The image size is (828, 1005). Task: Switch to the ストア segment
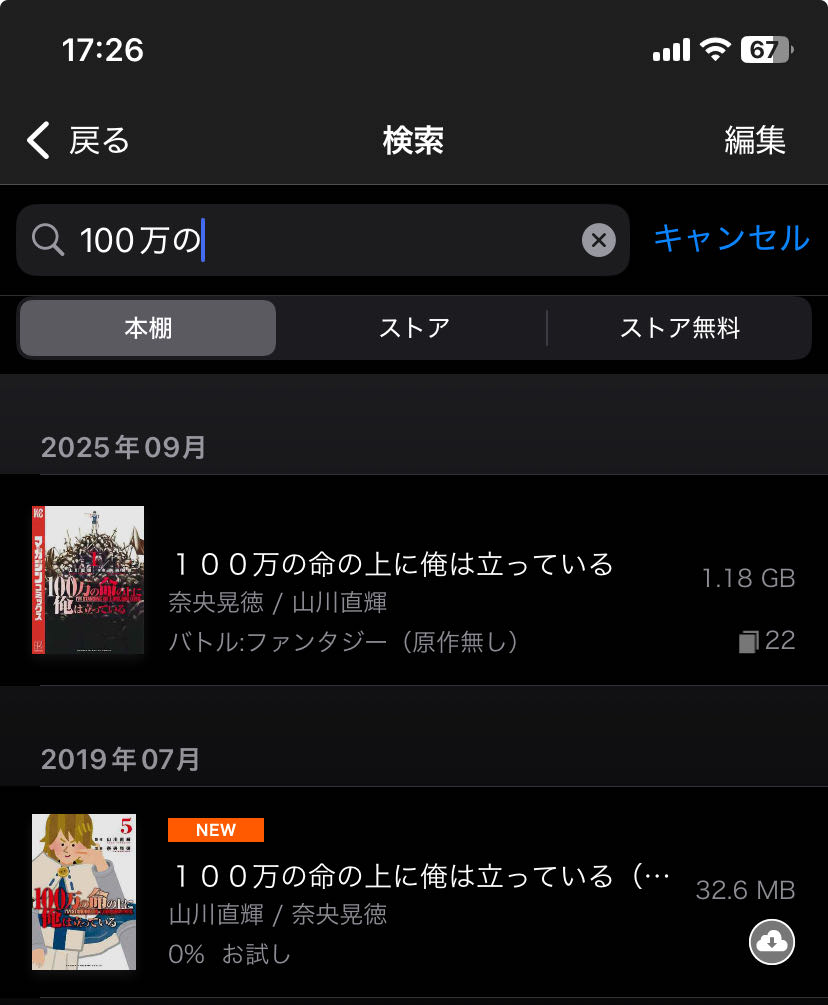tap(413, 328)
